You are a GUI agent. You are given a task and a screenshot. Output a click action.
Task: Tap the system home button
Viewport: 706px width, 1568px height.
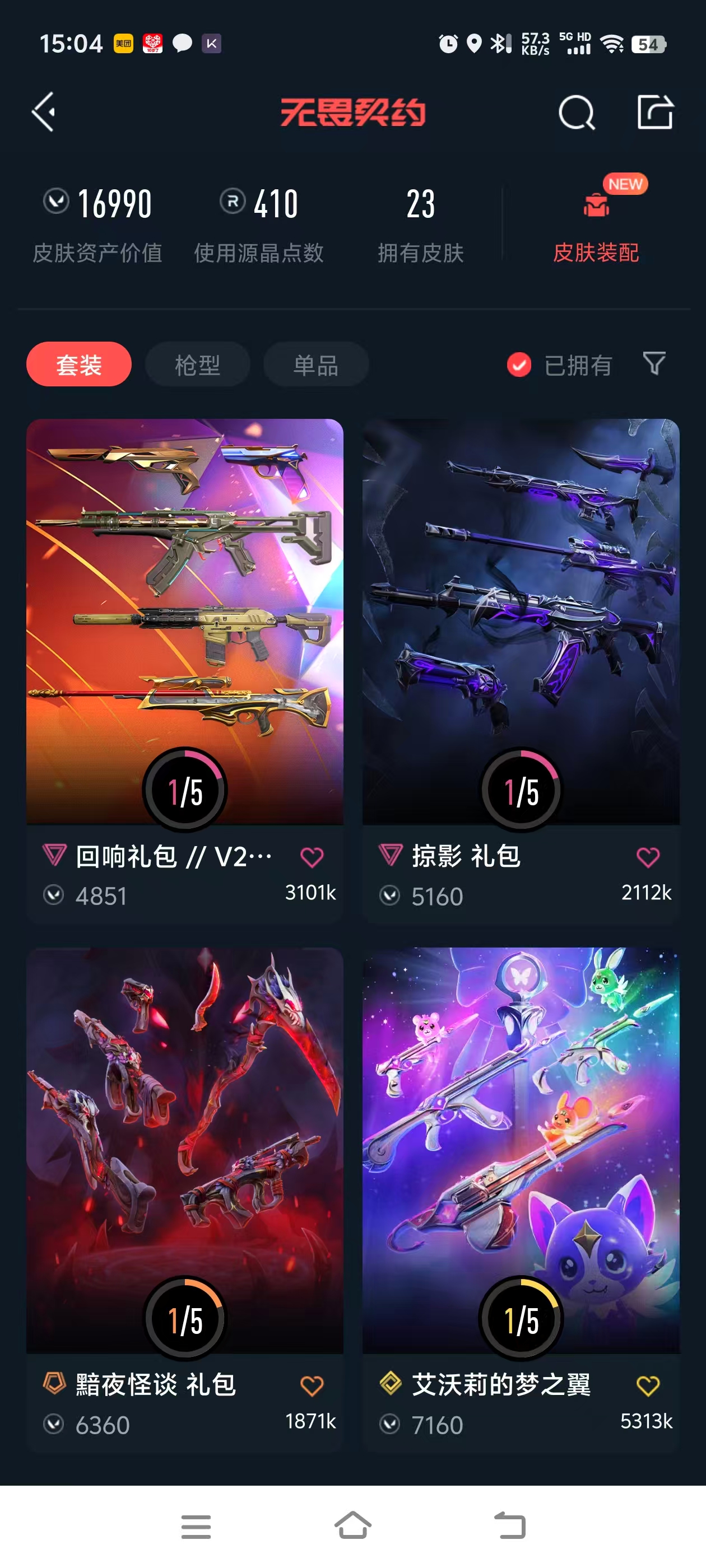pyautogui.click(x=352, y=1525)
